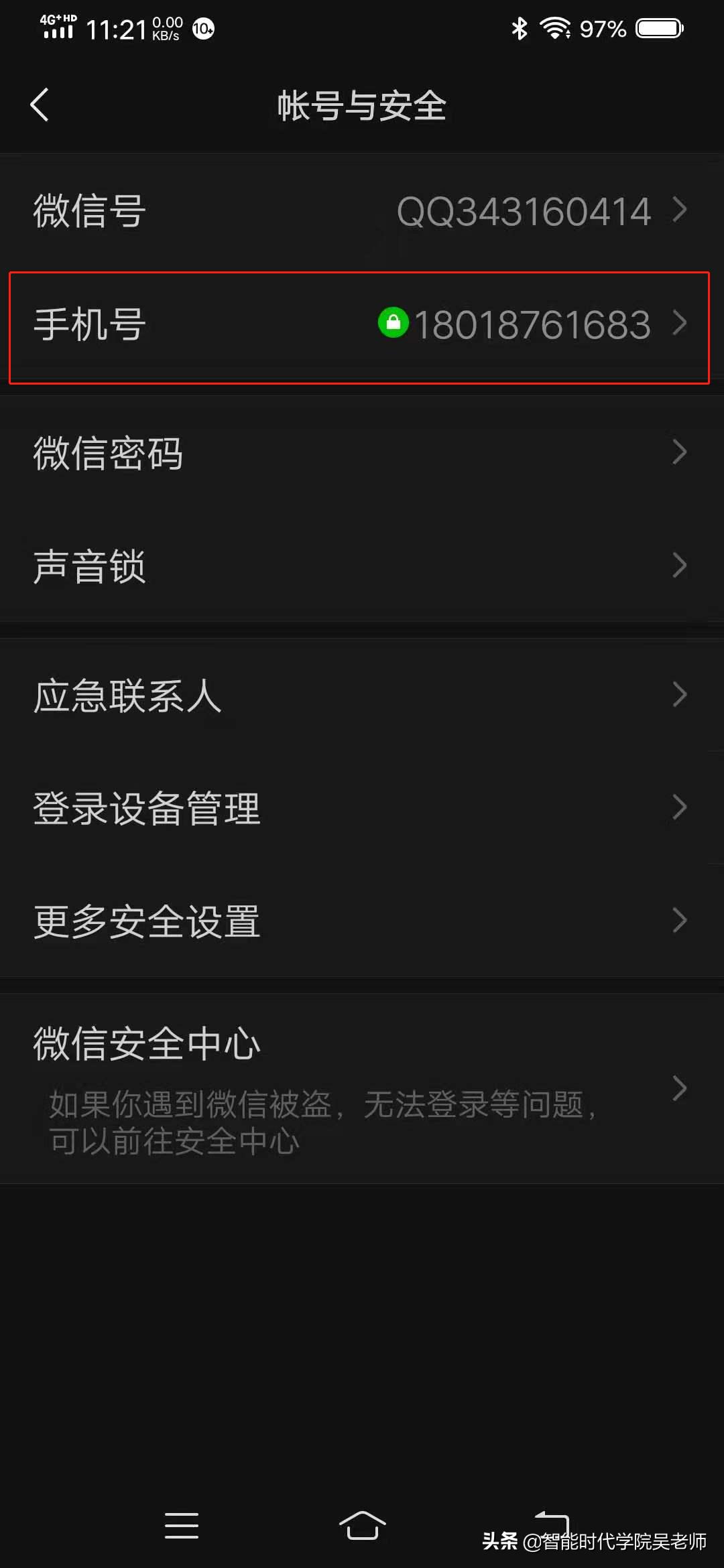Viewport: 724px width, 1568px height.
Task: Click the Wi-Fi icon in status bar
Action: pos(554,28)
